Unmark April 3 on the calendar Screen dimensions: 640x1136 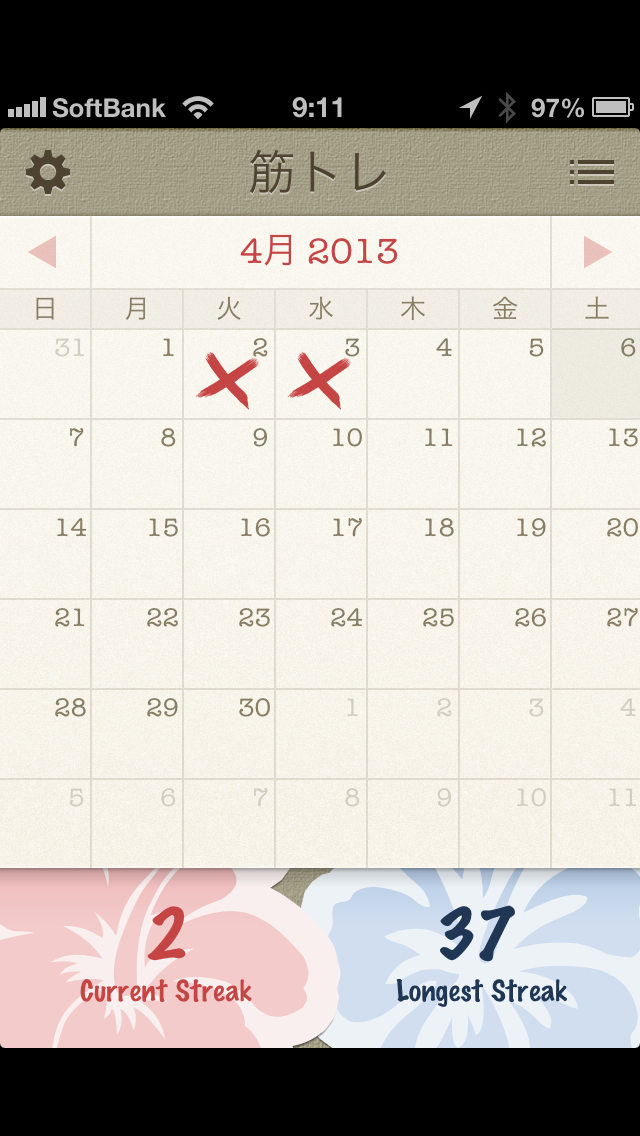click(321, 375)
